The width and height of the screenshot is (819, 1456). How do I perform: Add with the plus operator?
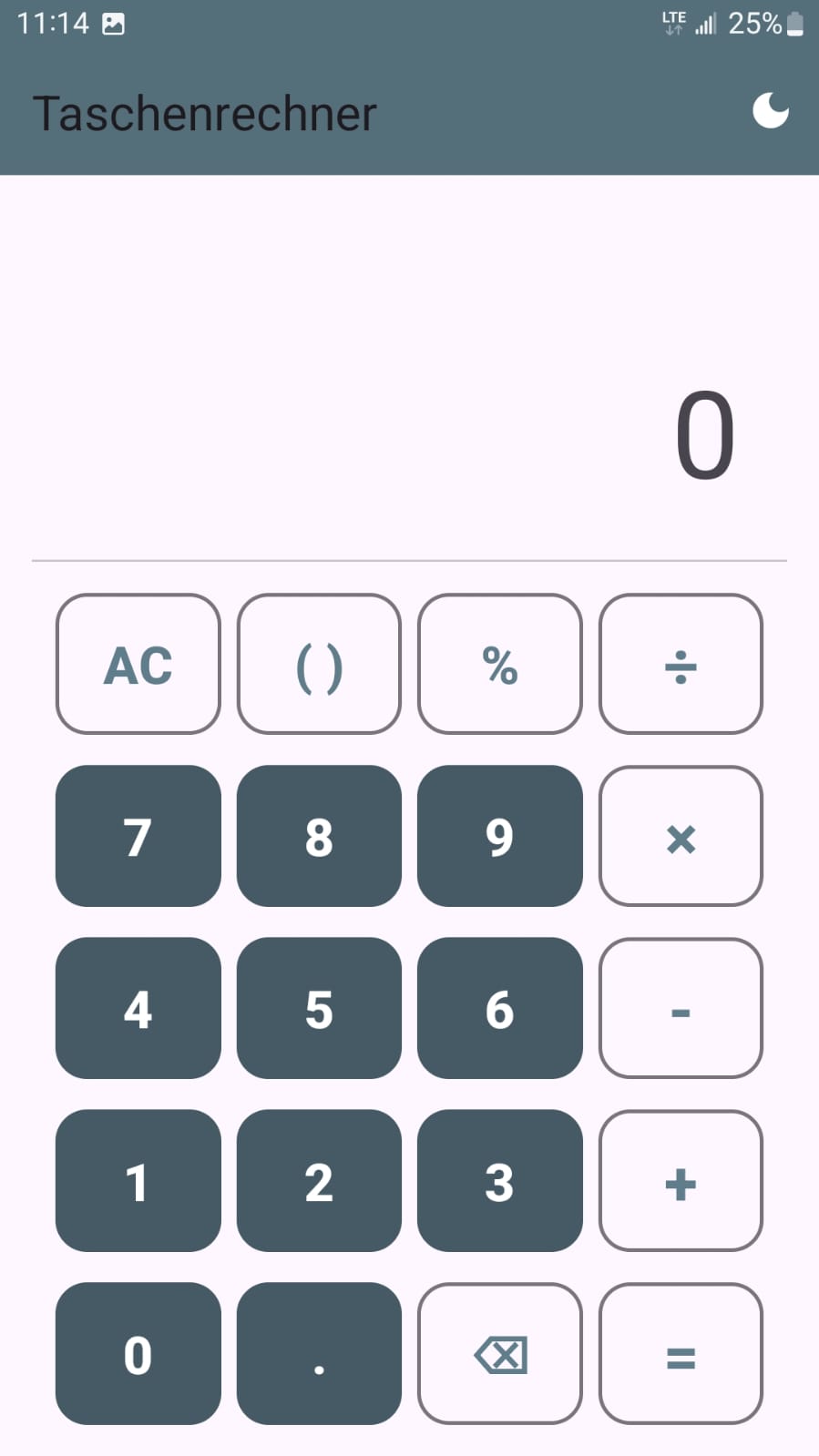click(x=681, y=1181)
